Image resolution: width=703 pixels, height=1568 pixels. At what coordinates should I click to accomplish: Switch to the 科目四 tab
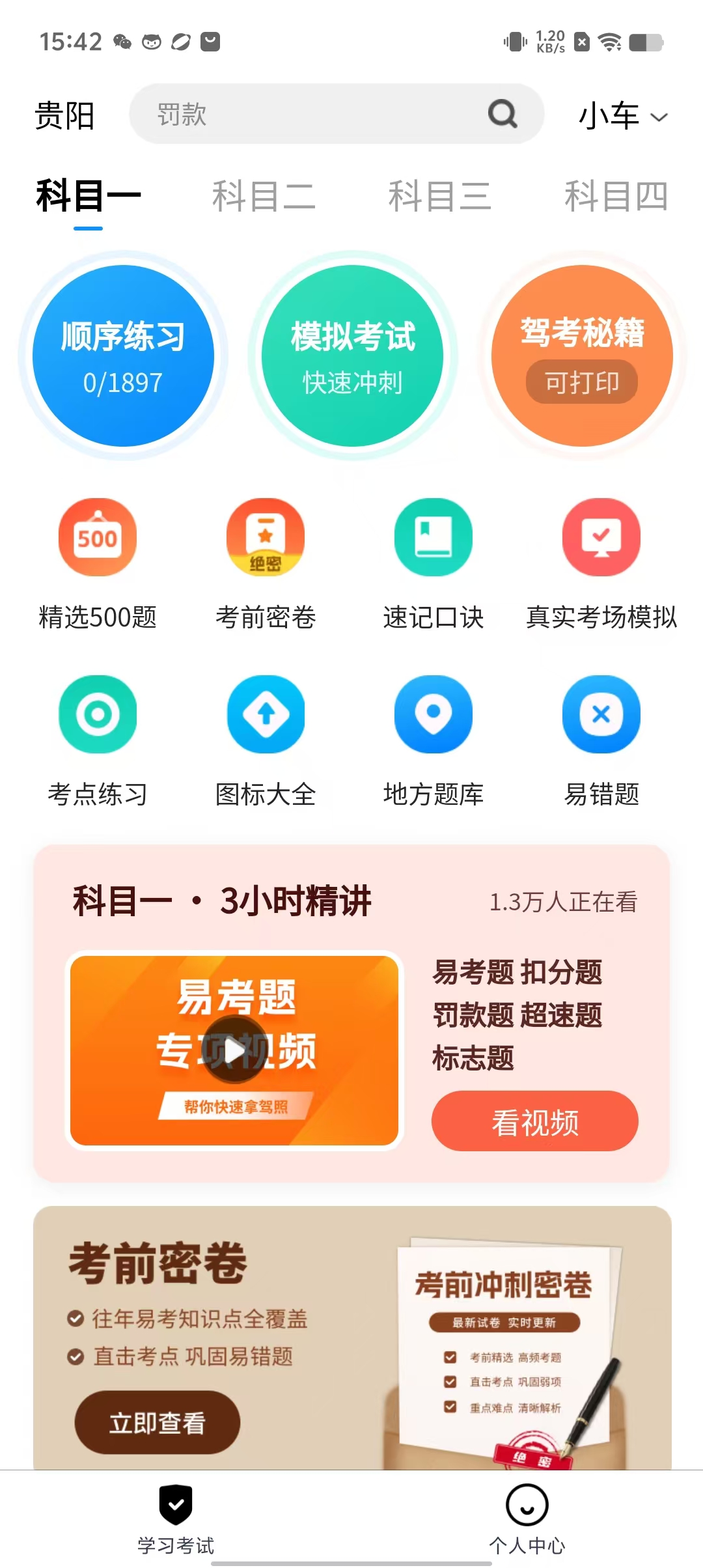[615, 195]
